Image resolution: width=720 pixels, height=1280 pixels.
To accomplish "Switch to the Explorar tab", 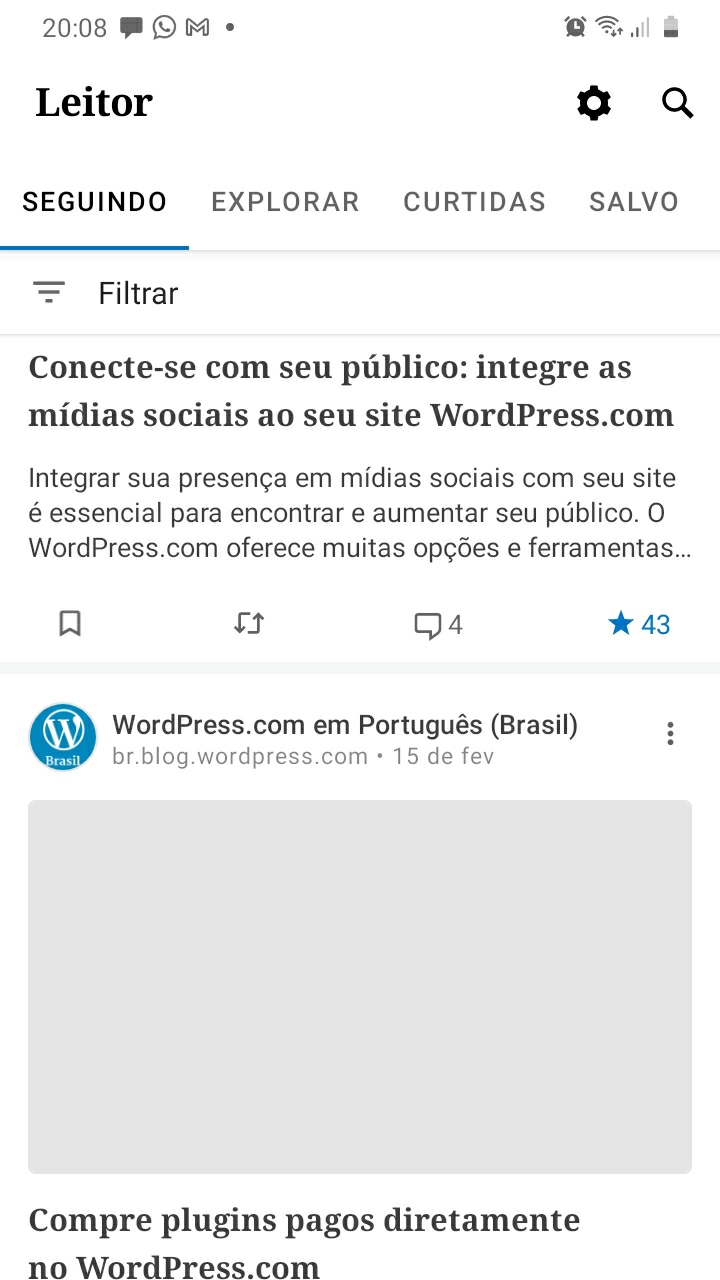I will coord(285,202).
